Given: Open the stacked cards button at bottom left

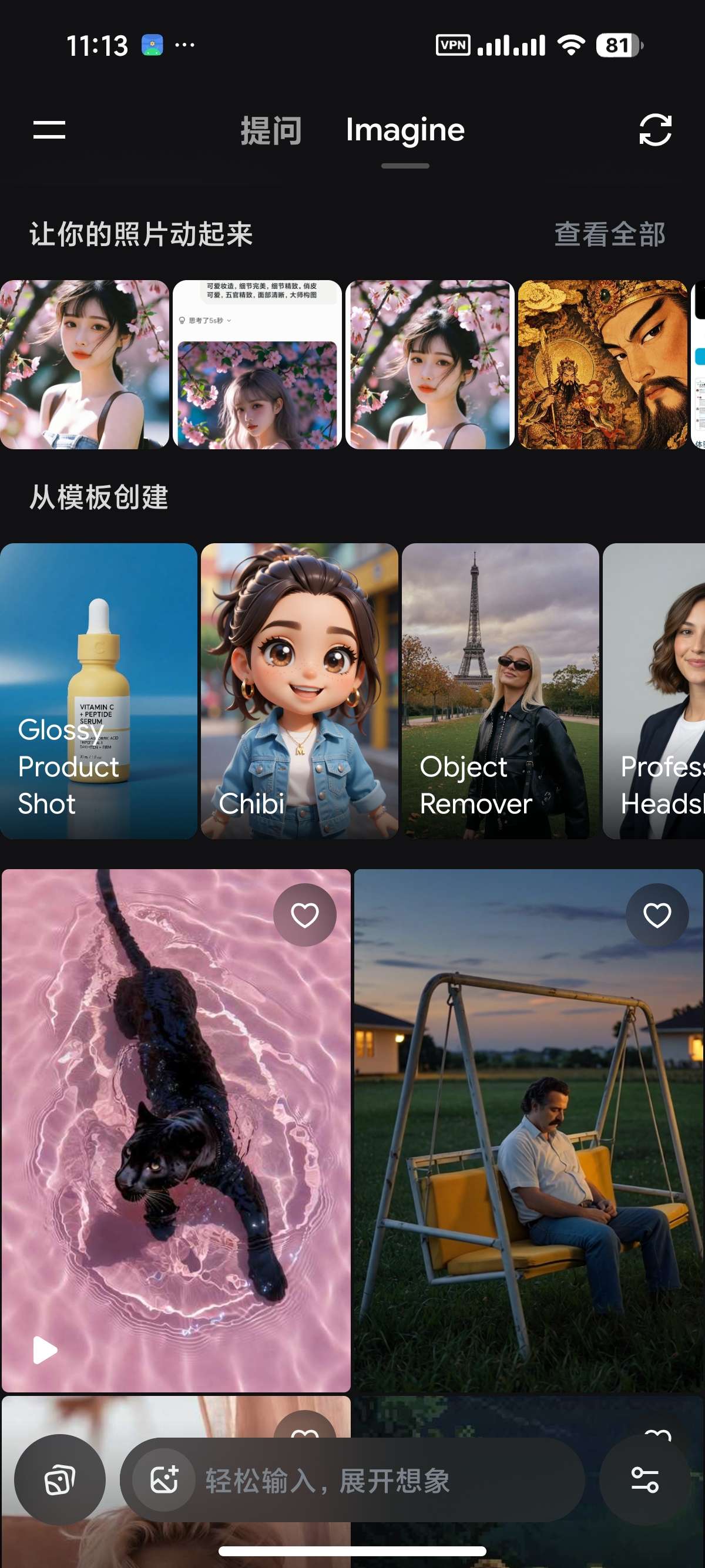Looking at the screenshot, I should coord(60,1480).
